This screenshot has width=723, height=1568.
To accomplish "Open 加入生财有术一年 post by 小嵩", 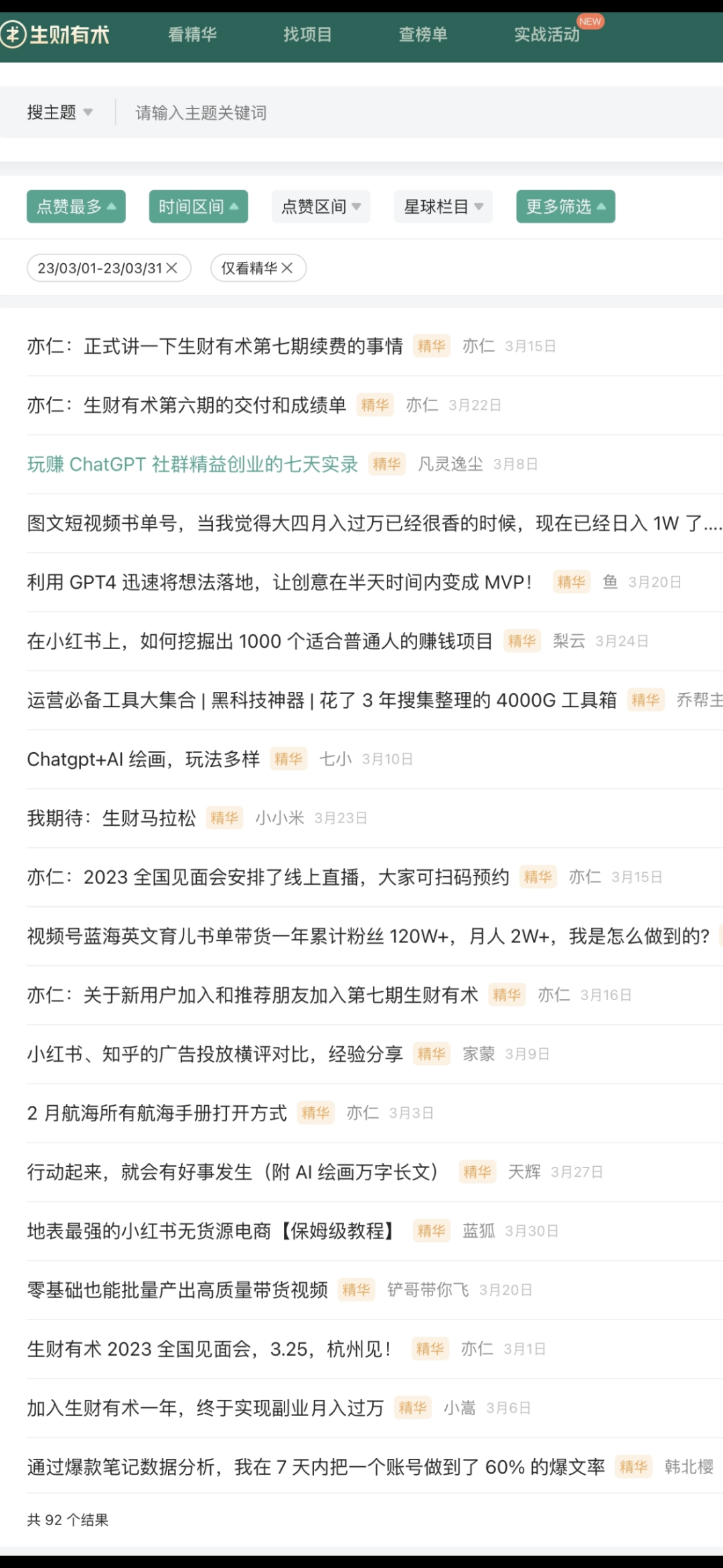I will click(x=206, y=1407).
